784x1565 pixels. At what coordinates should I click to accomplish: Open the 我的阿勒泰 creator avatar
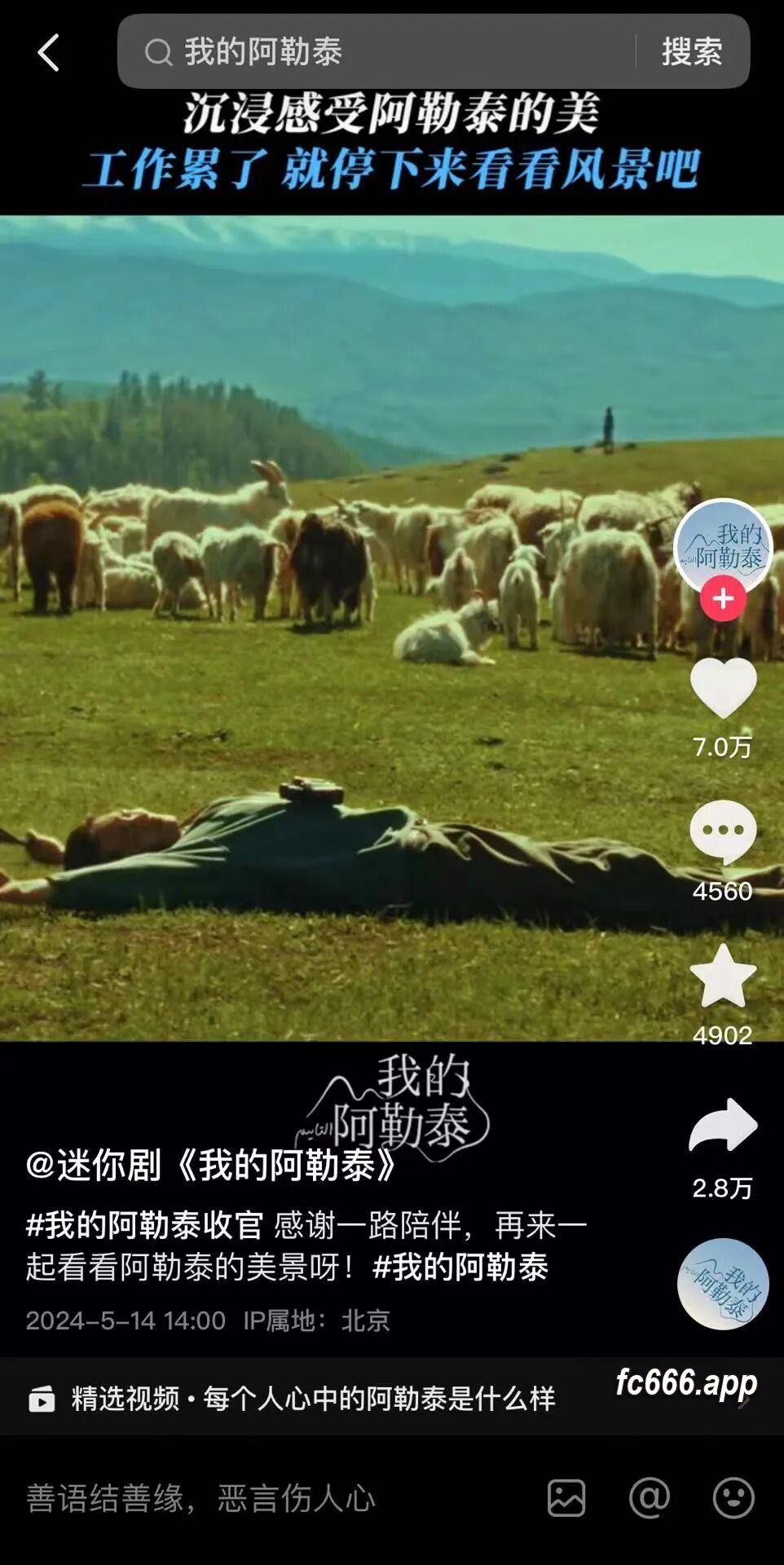723,546
